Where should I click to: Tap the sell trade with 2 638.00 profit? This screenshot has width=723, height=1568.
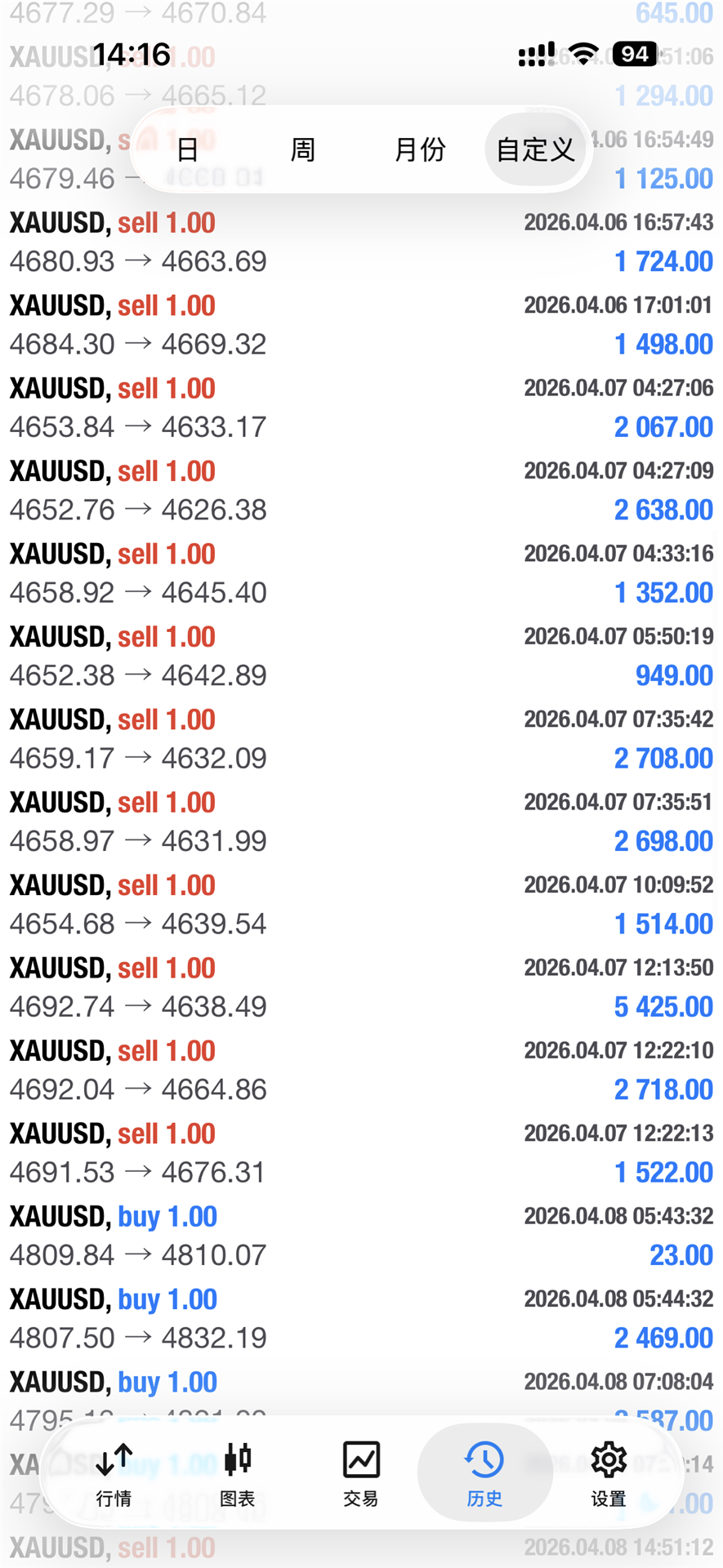361,491
